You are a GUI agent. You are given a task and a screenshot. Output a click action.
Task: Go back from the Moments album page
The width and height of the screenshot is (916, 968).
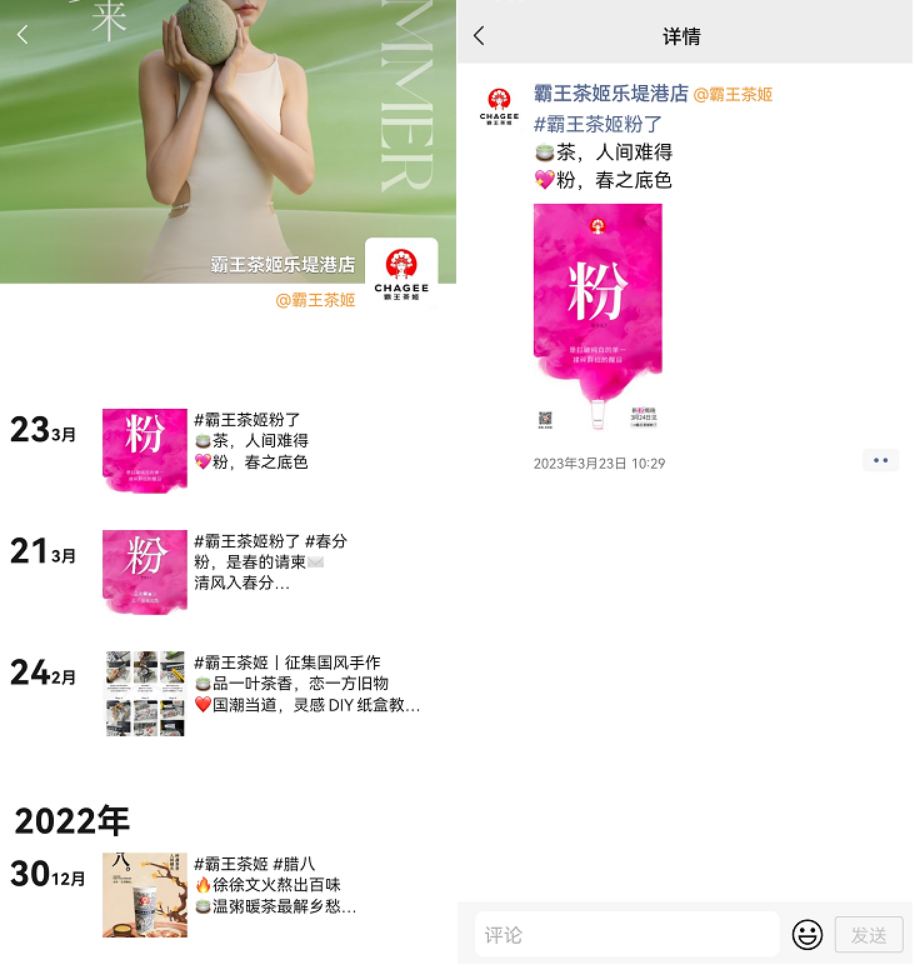23,35
